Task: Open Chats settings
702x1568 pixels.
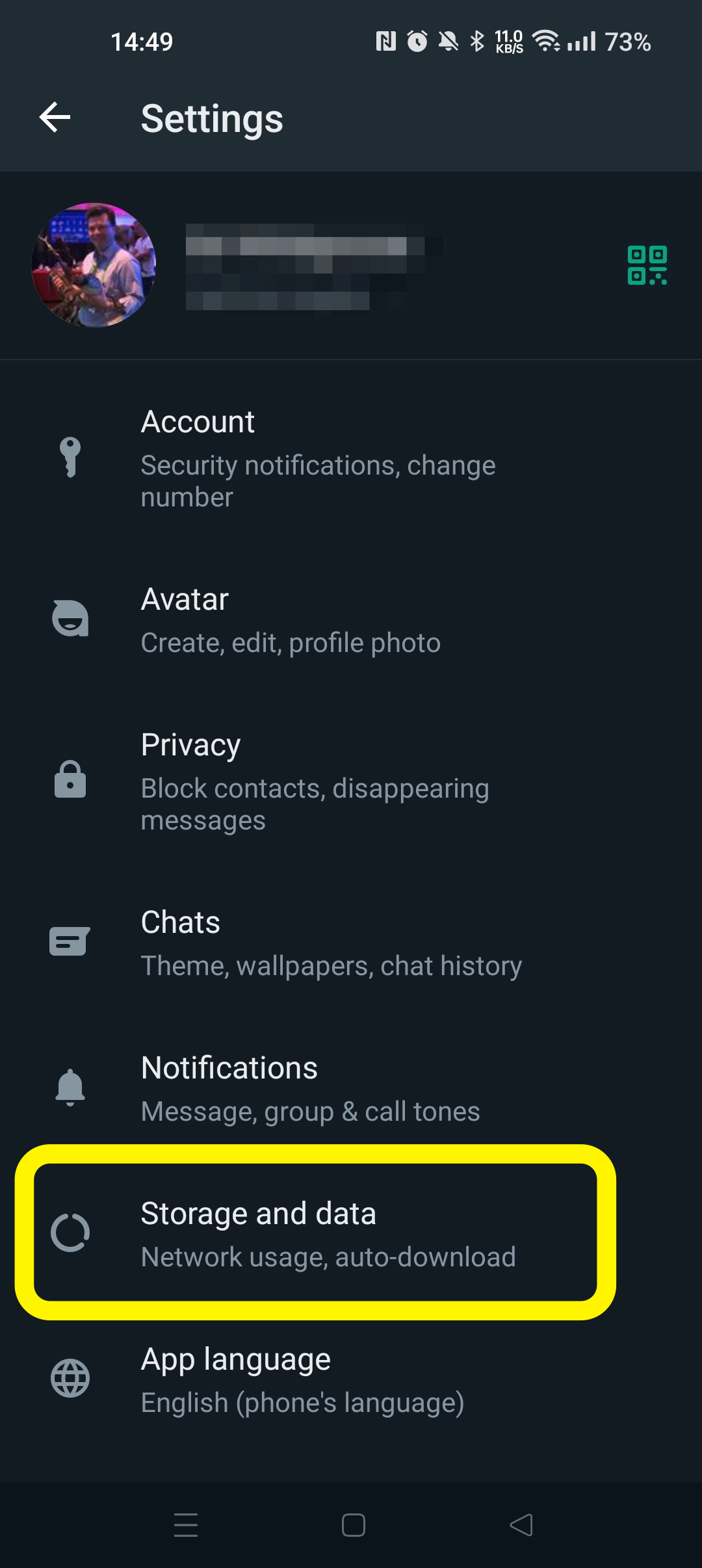Action: tap(351, 943)
